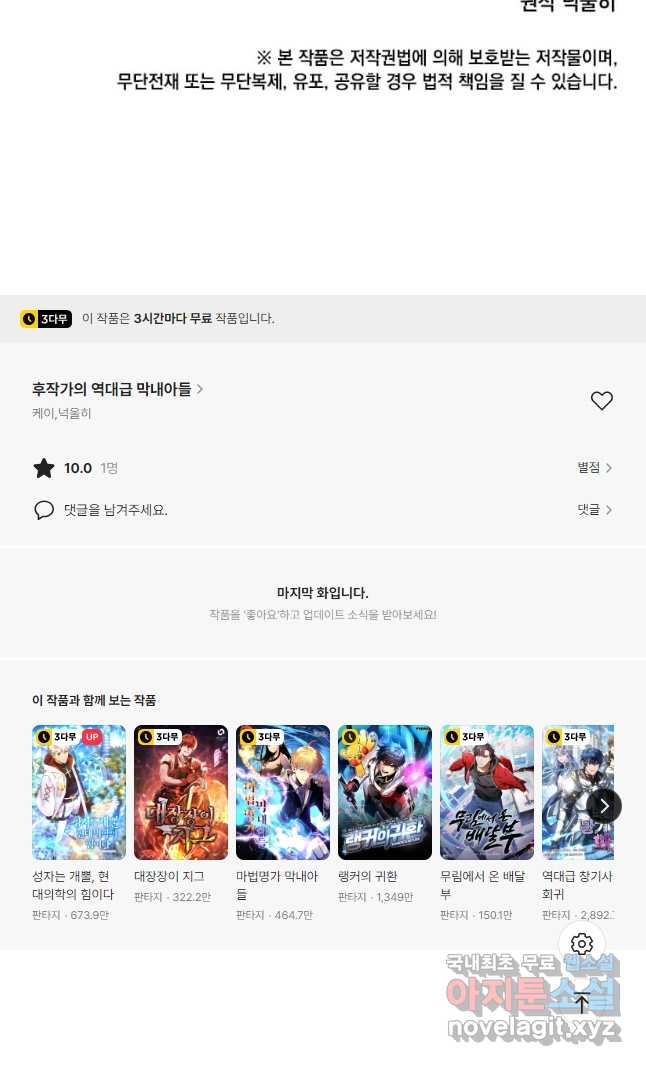Like this work with the heart icon
The width and height of the screenshot is (646, 1066).
(x=601, y=400)
